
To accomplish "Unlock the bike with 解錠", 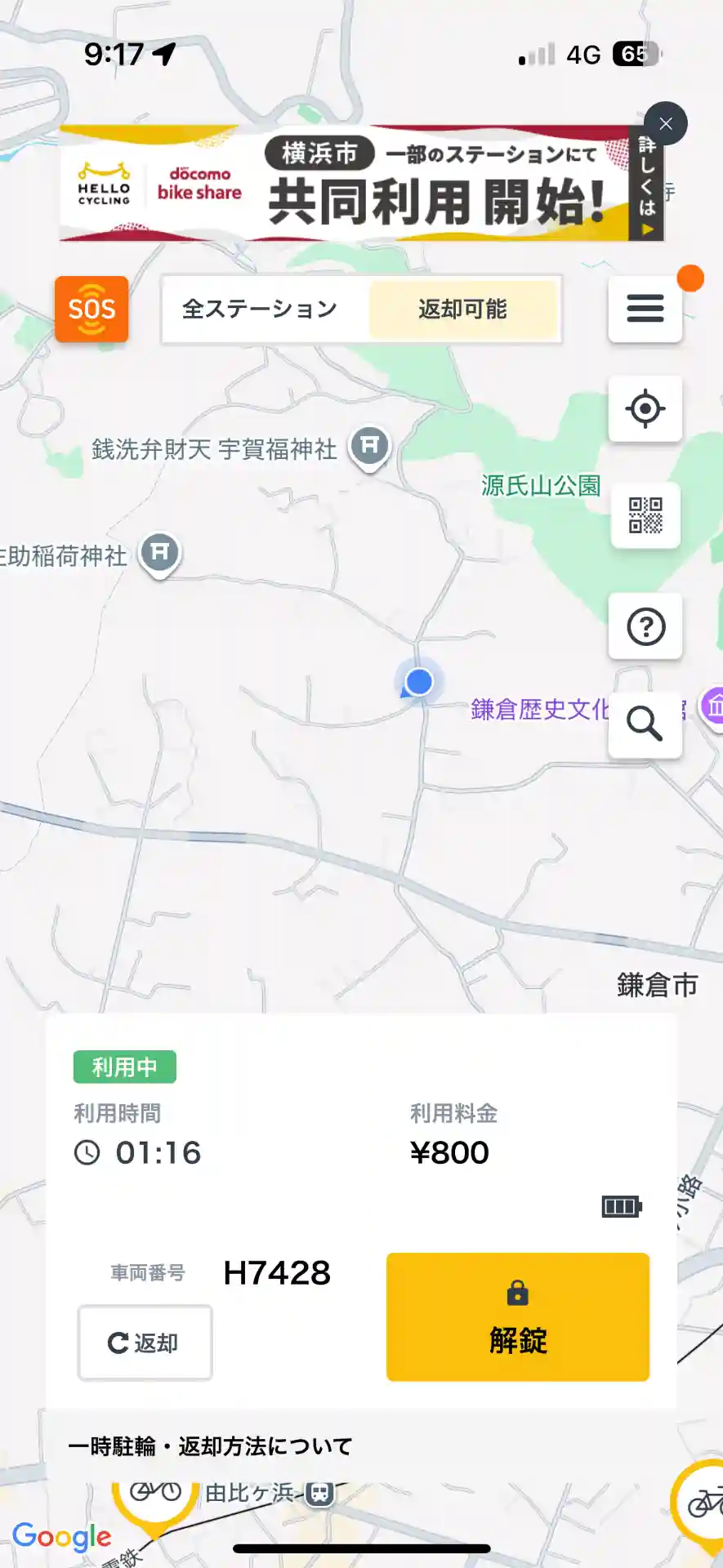I will click(517, 1316).
